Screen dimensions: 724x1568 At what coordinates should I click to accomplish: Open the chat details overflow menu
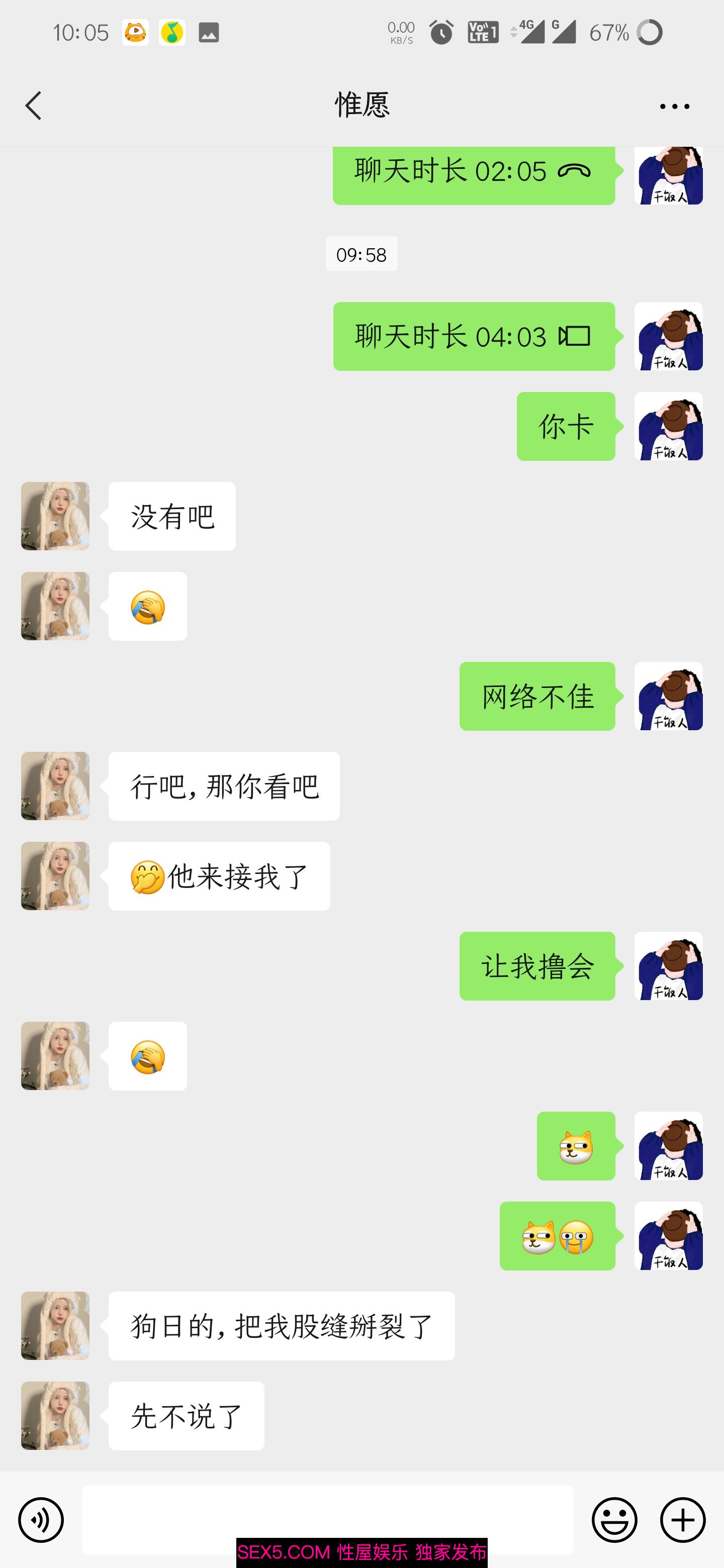point(674,107)
